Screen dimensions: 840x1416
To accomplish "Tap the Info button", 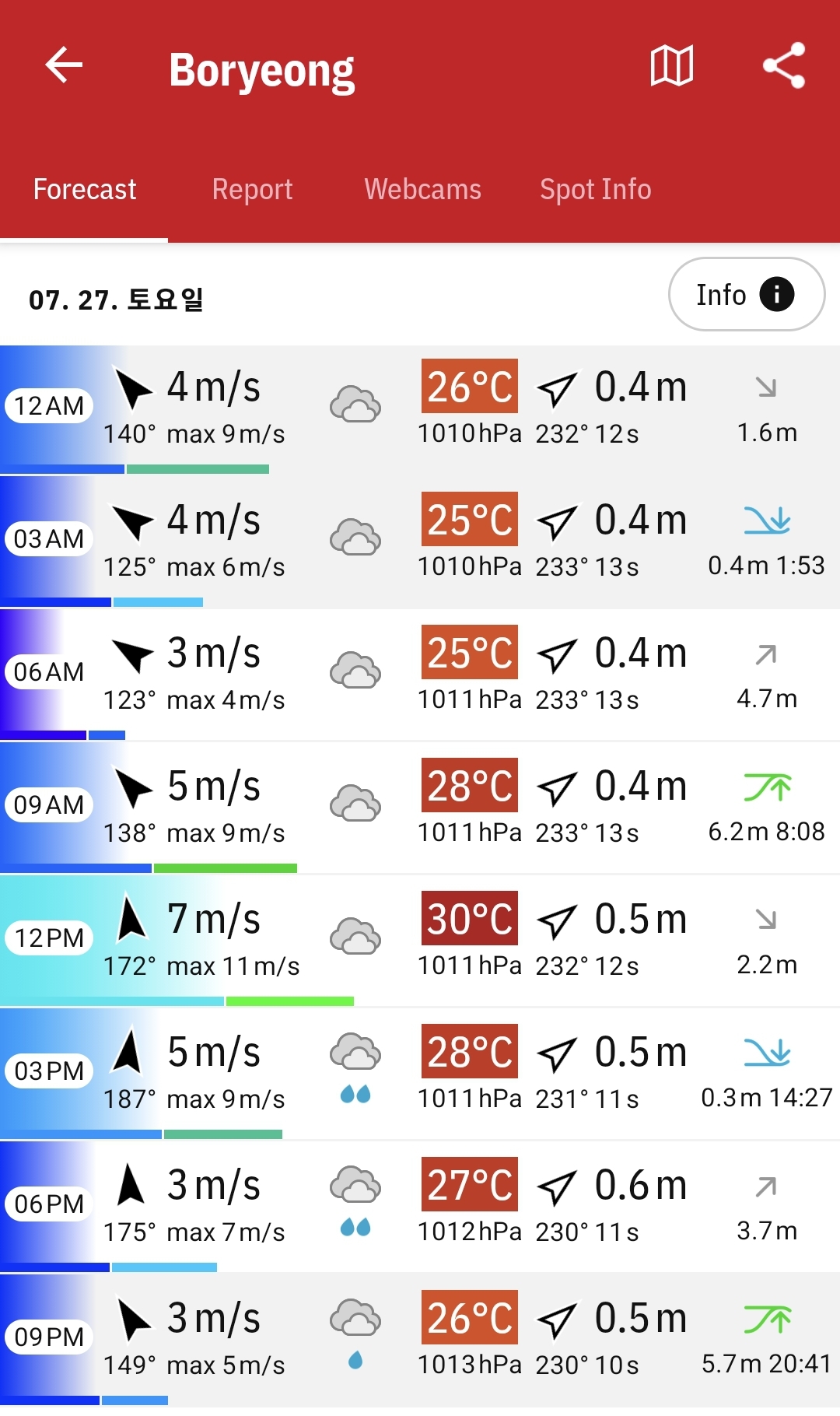I will [746, 294].
